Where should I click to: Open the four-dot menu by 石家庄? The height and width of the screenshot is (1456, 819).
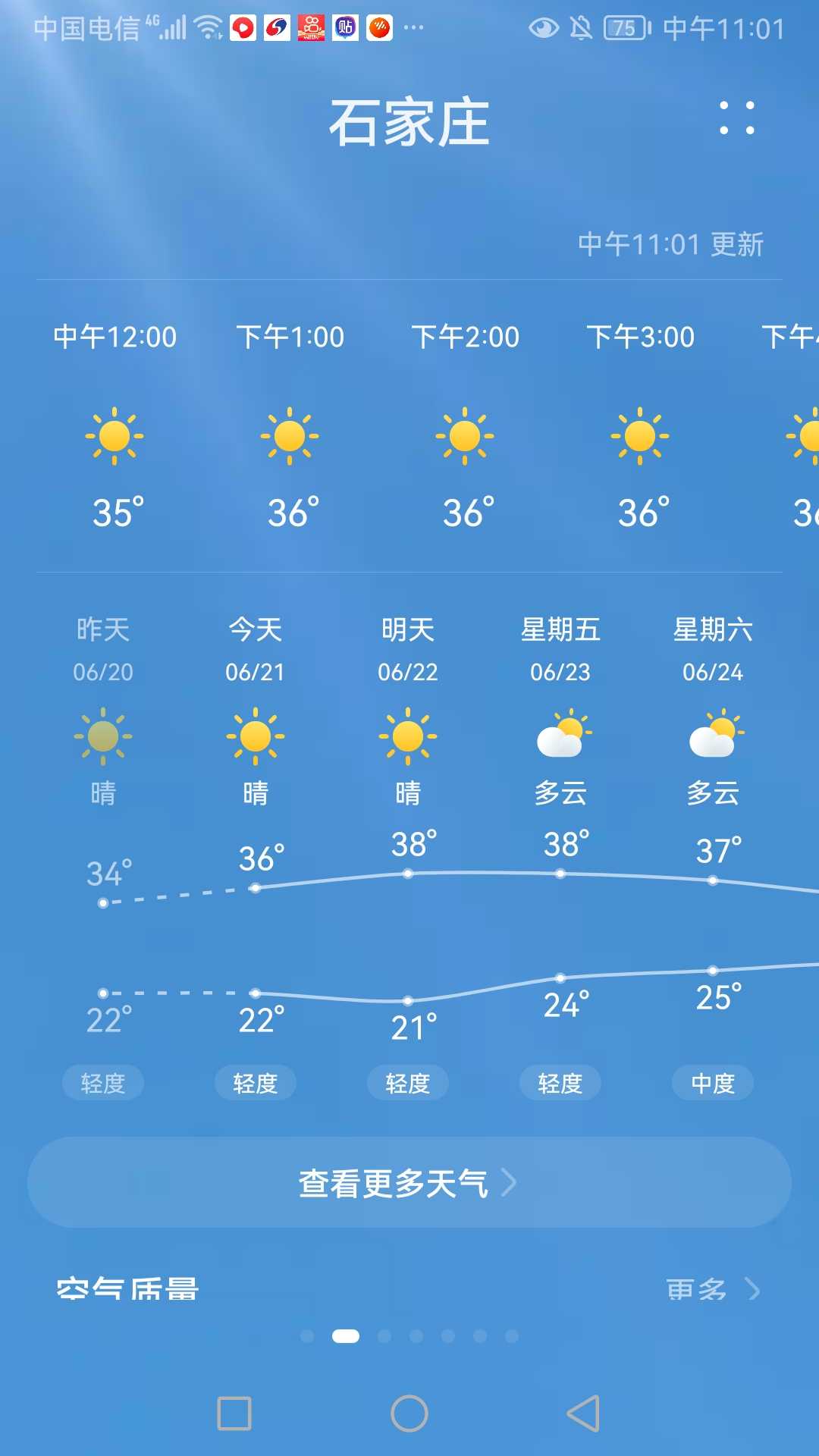737,118
